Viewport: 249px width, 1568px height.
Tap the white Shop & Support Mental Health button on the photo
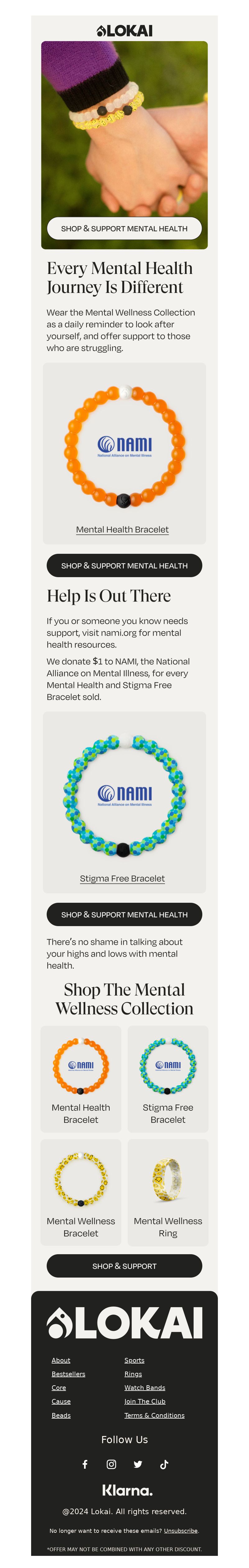point(124,228)
